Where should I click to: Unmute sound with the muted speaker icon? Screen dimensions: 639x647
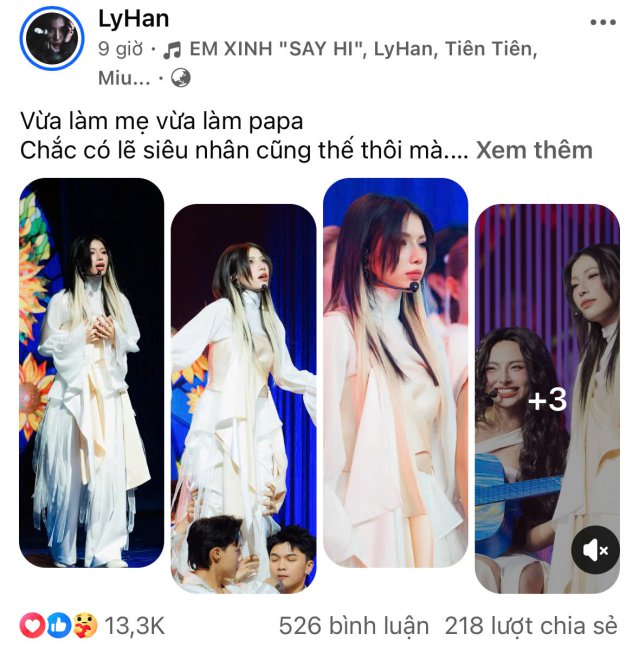coord(596,550)
